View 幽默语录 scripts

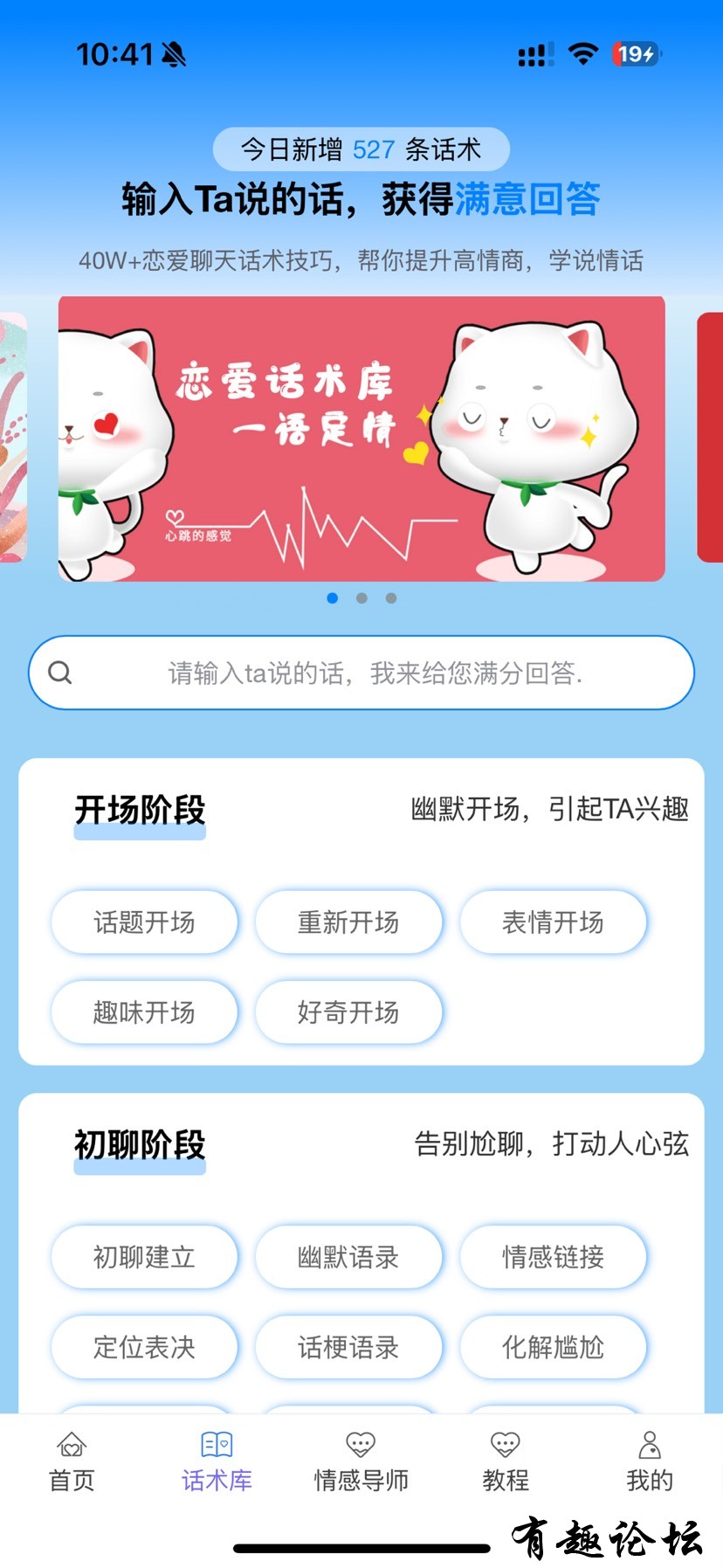(348, 1257)
